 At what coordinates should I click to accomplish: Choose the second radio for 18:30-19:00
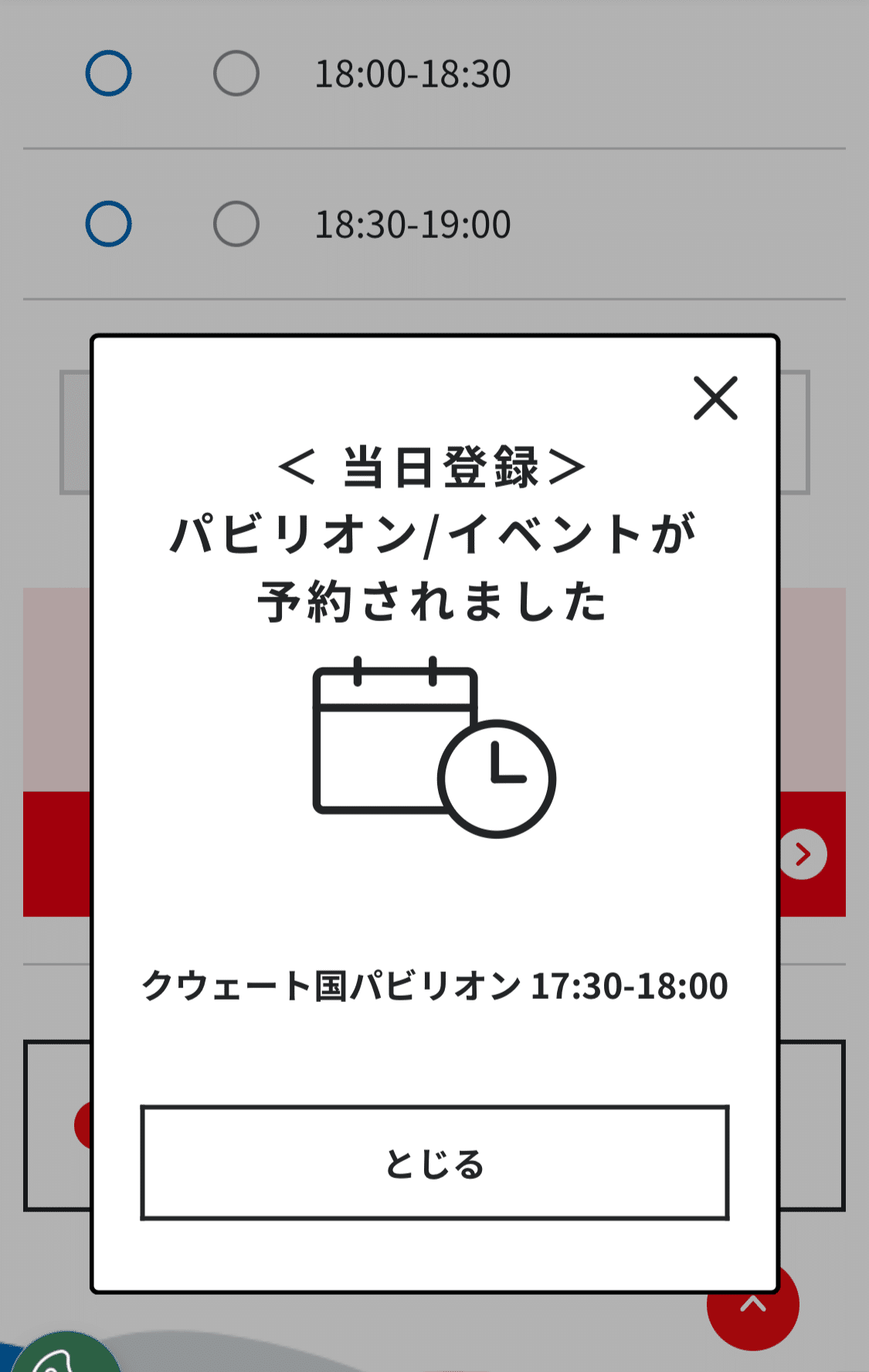236,222
